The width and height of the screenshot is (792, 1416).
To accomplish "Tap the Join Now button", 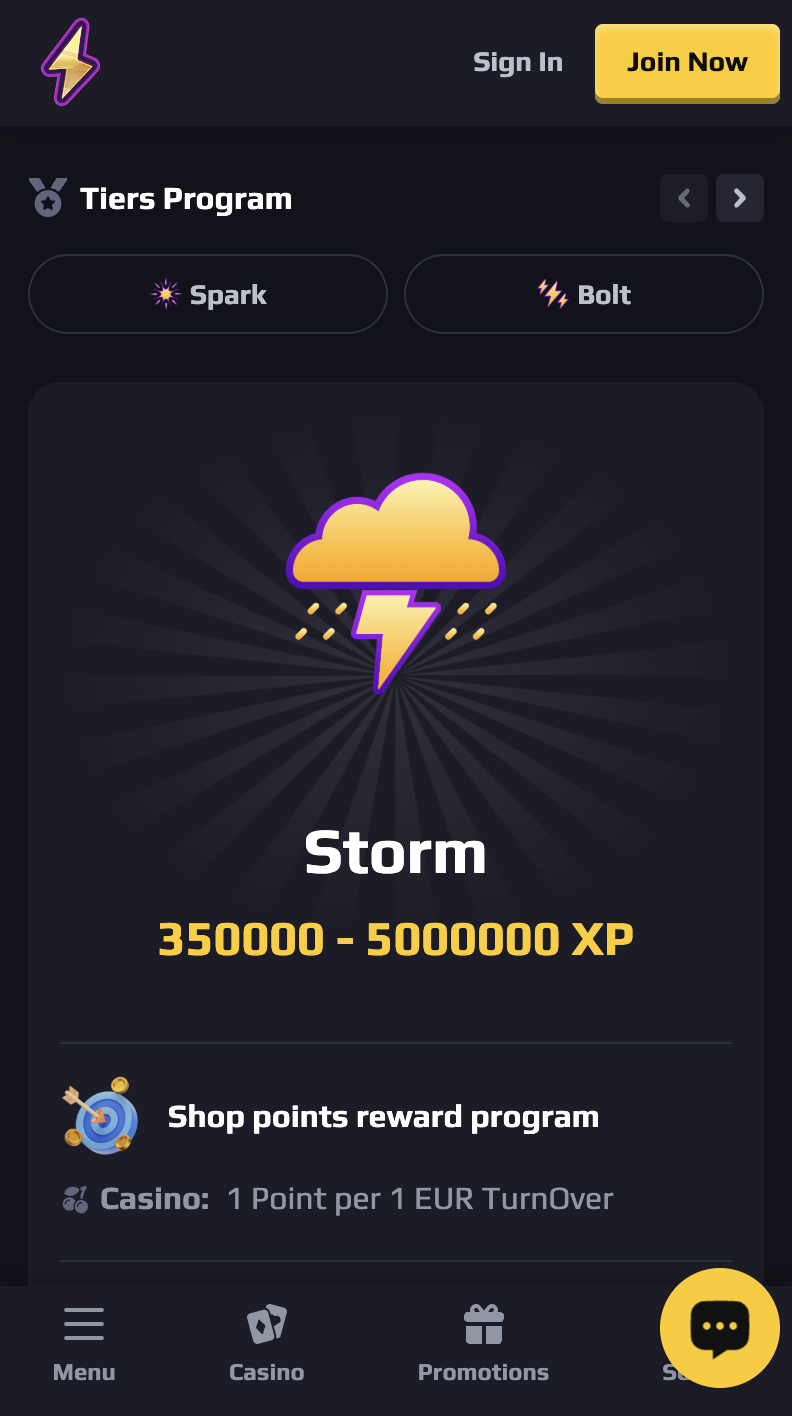I will click(687, 62).
